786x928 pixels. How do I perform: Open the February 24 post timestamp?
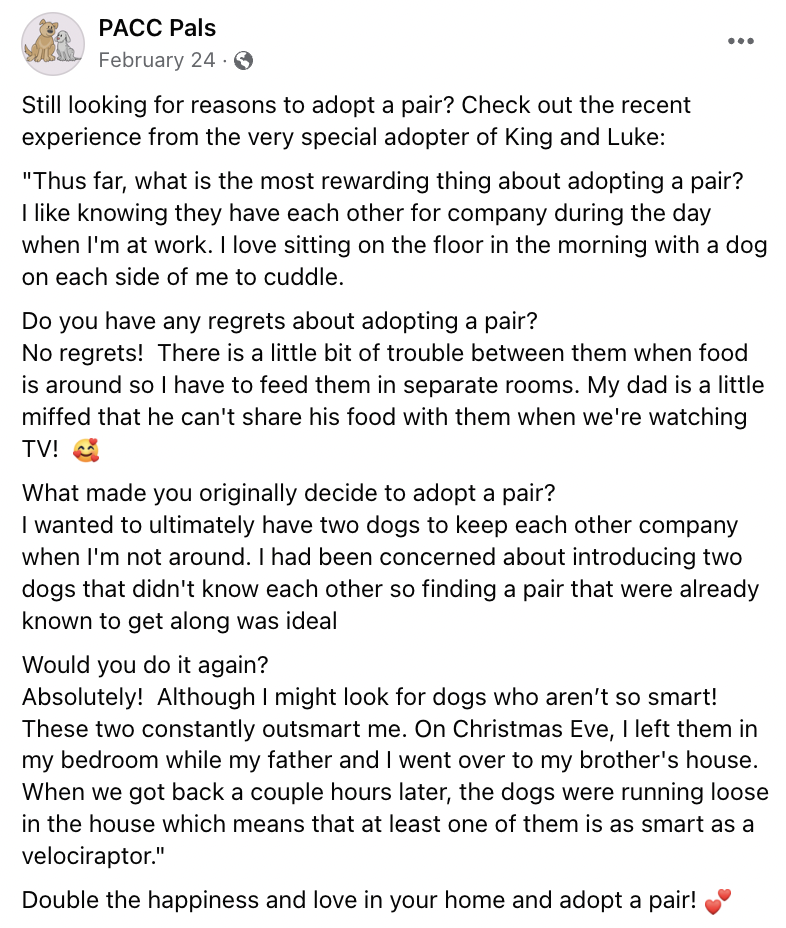156,60
